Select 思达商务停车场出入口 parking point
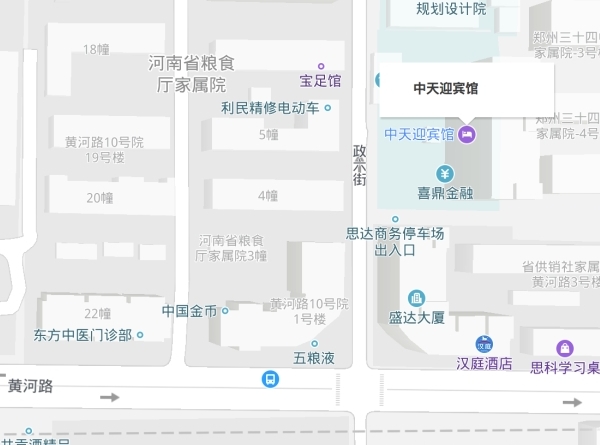Viewport: 600px width, 445px height. click(395, 219)
